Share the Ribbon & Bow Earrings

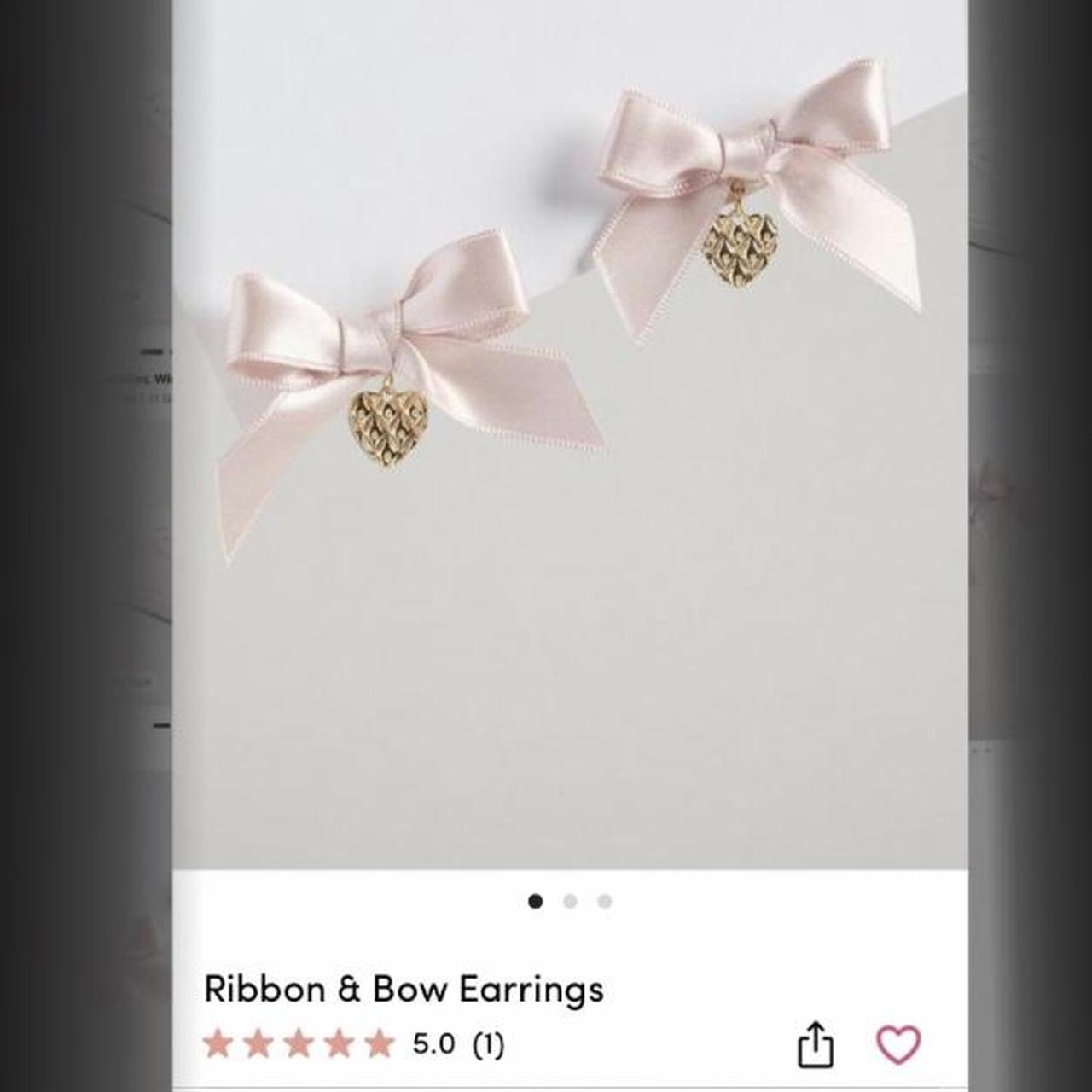(815, 1044)
